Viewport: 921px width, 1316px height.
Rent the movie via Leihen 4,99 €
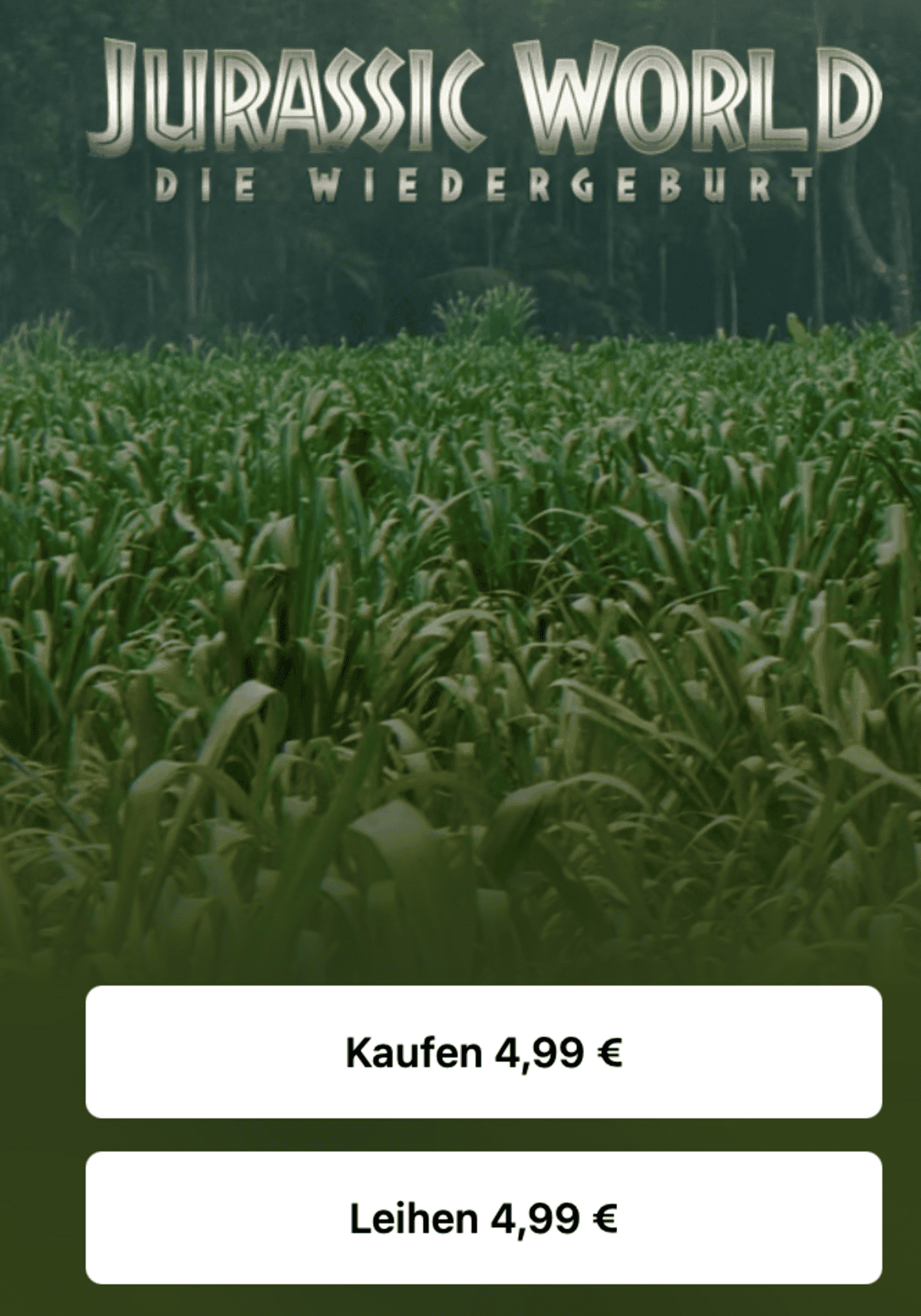484,1218
